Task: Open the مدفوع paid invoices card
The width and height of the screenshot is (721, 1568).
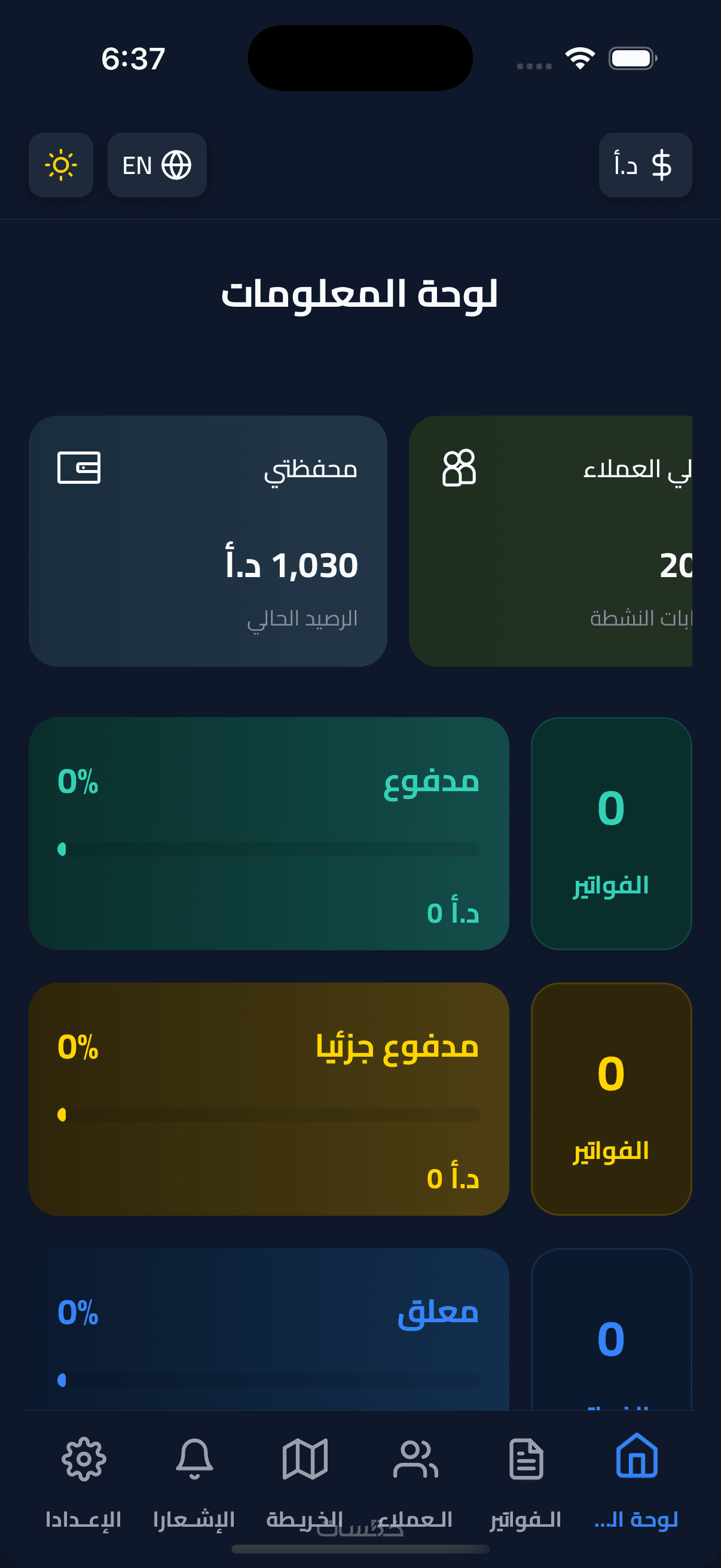Action: point(268,832)
